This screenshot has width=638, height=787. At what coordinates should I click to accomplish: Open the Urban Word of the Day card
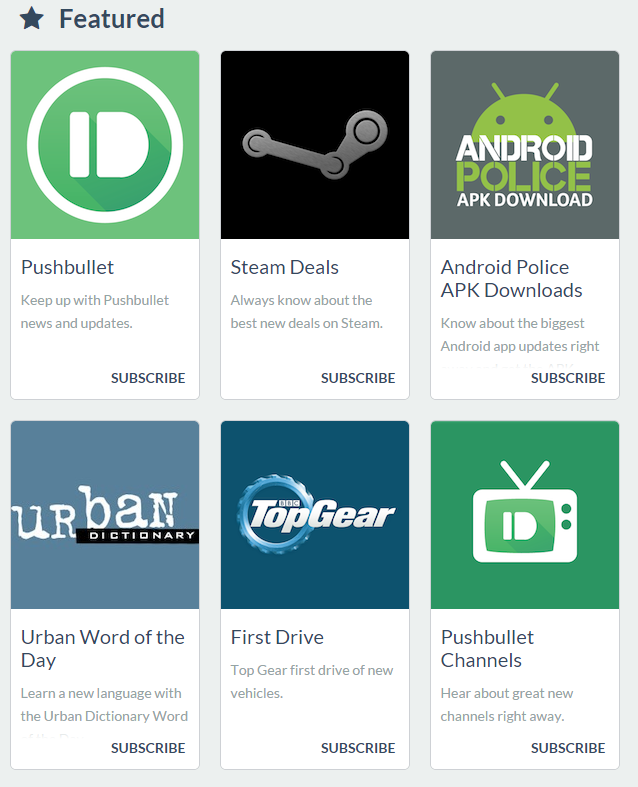pos(105,515)
